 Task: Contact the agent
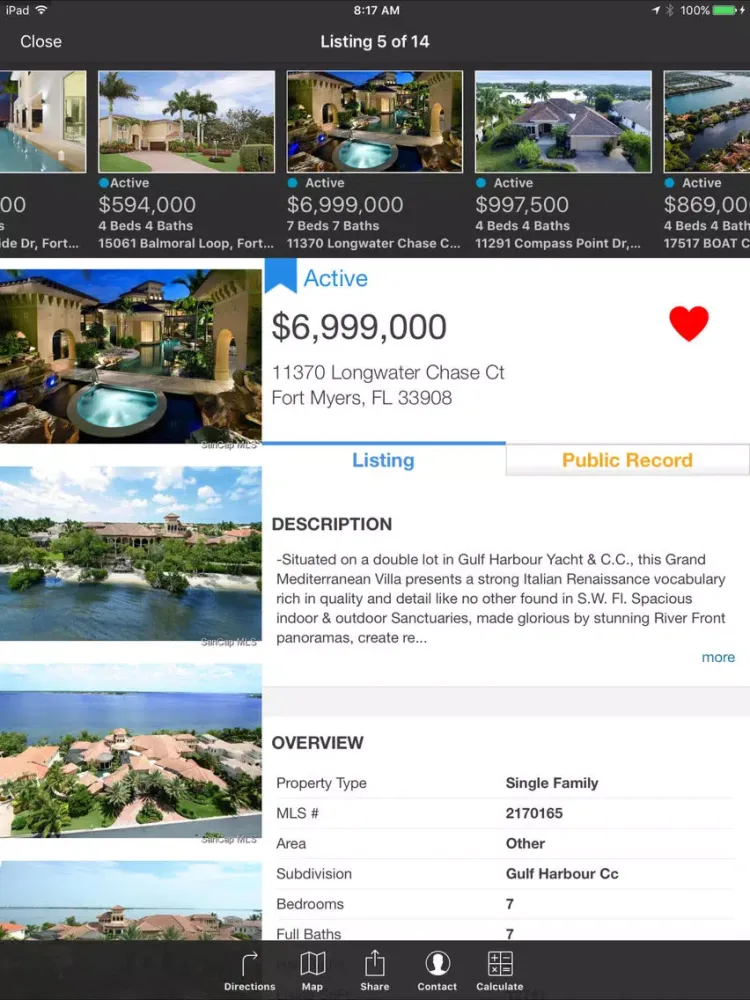437,971
